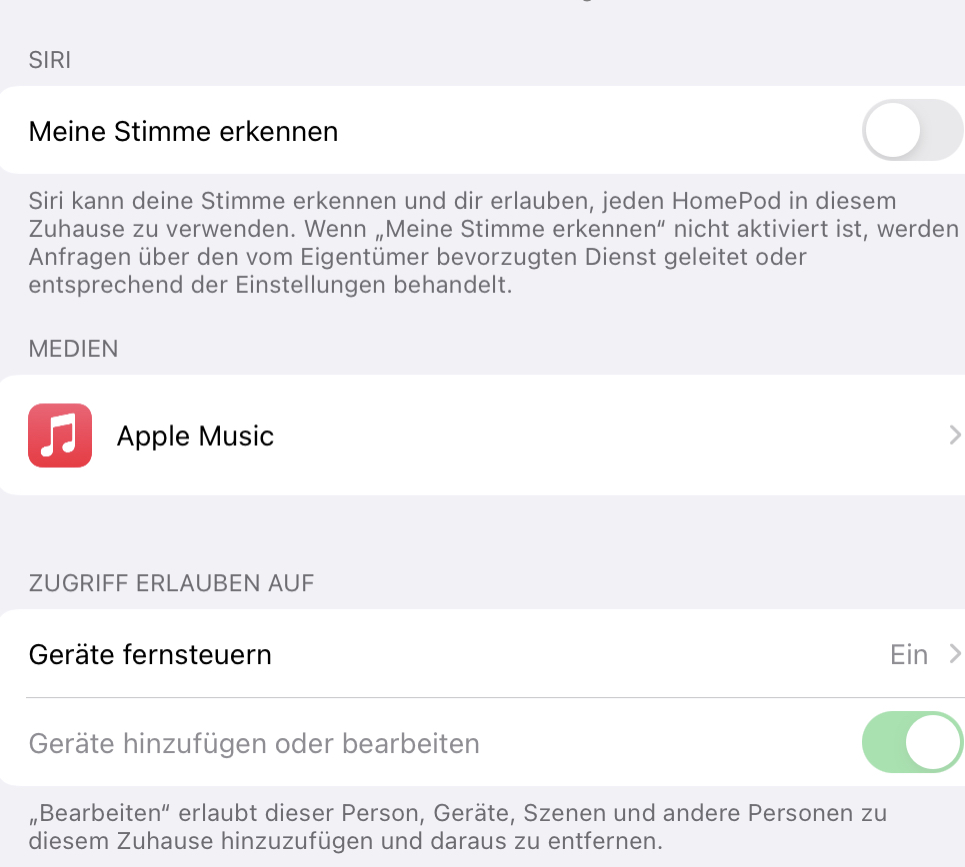Viewport: 965px width, 867px height.
Task: Enable the Meine Stimme erkennen switch
Action: point(911,131)
